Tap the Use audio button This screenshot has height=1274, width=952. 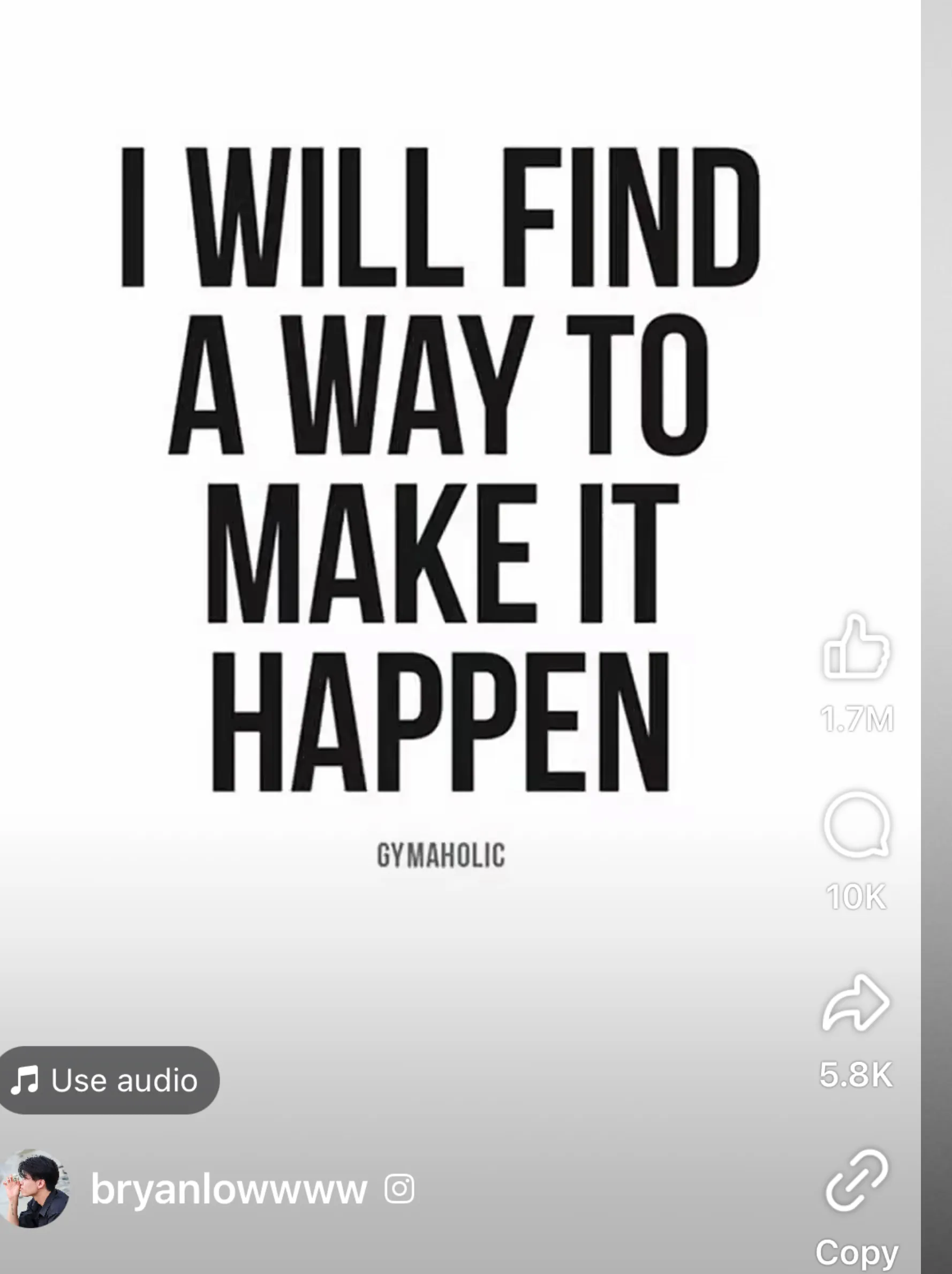click(x=108, y=1080)
